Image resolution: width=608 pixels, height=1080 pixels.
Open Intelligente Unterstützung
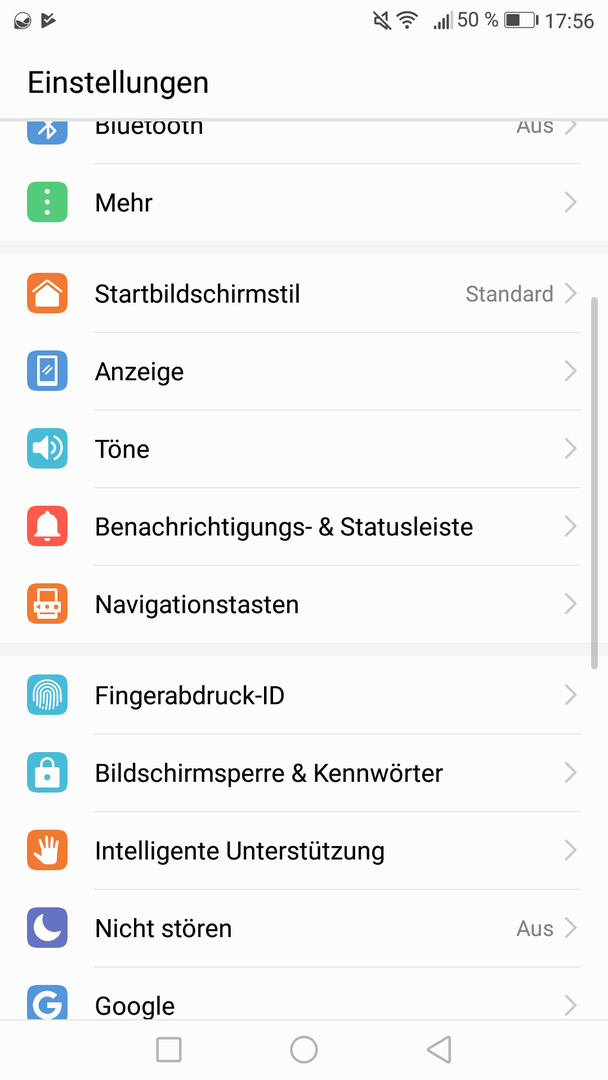(304, 851)
